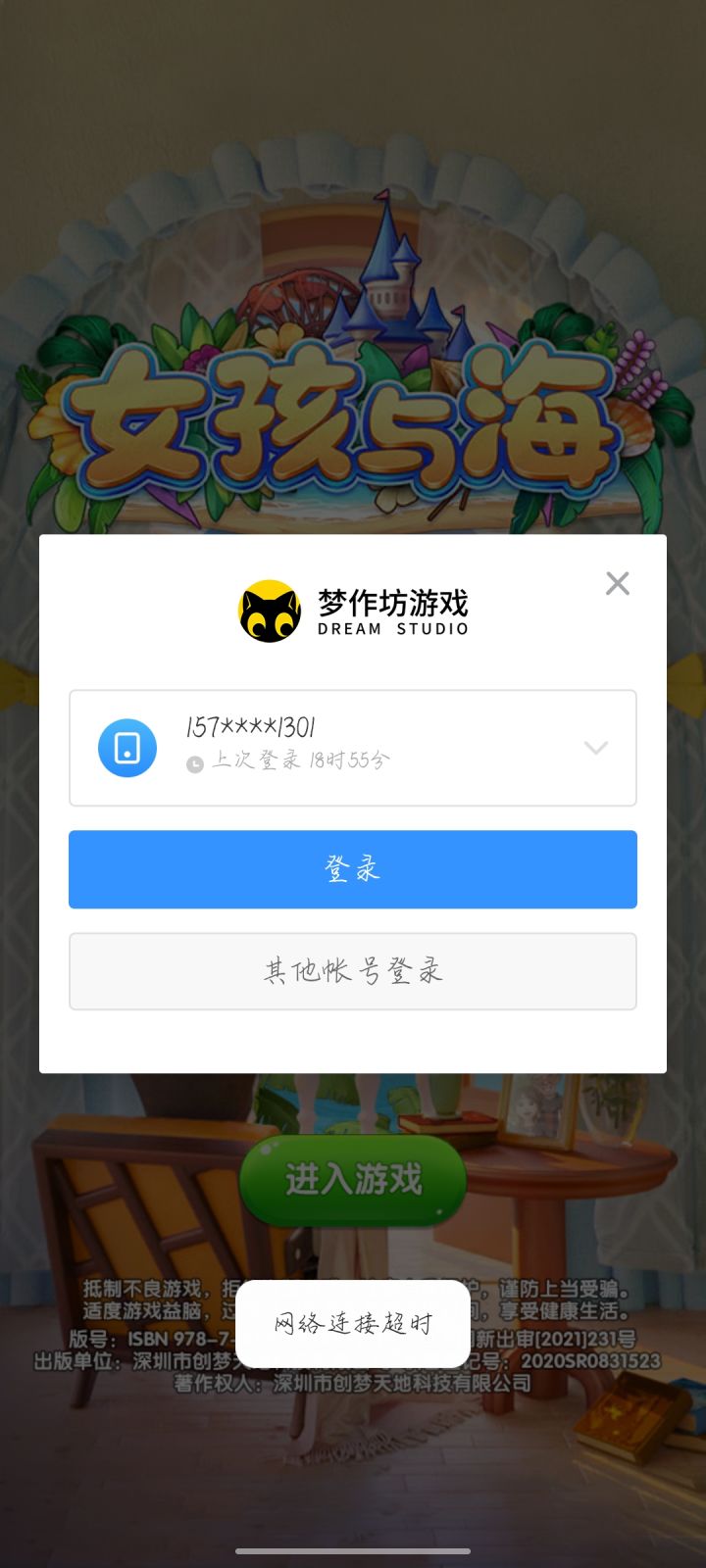This screenshot has width=706, height=1568.
Task: Tap the 登录 login button
Action: 353,869
